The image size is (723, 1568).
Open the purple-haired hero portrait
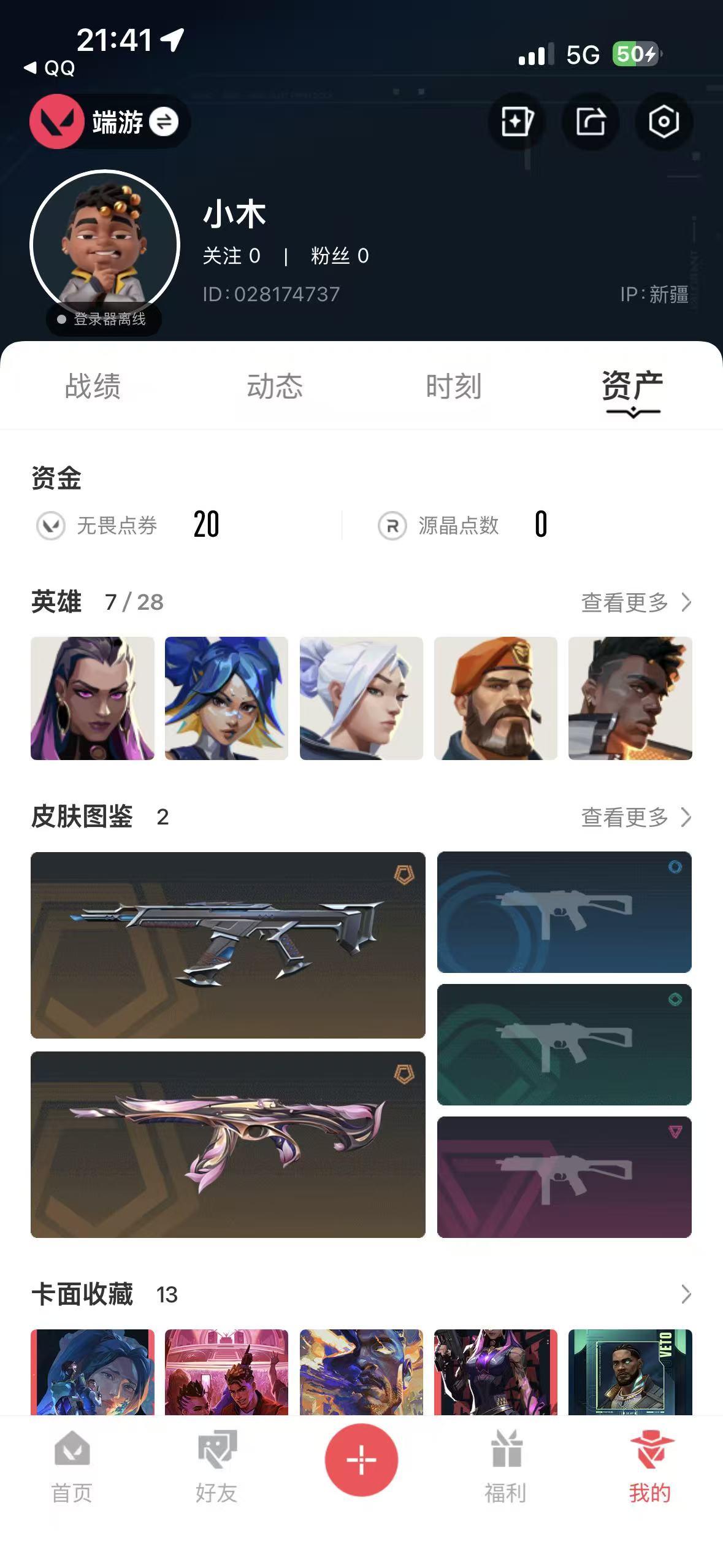tap(93, 698)
